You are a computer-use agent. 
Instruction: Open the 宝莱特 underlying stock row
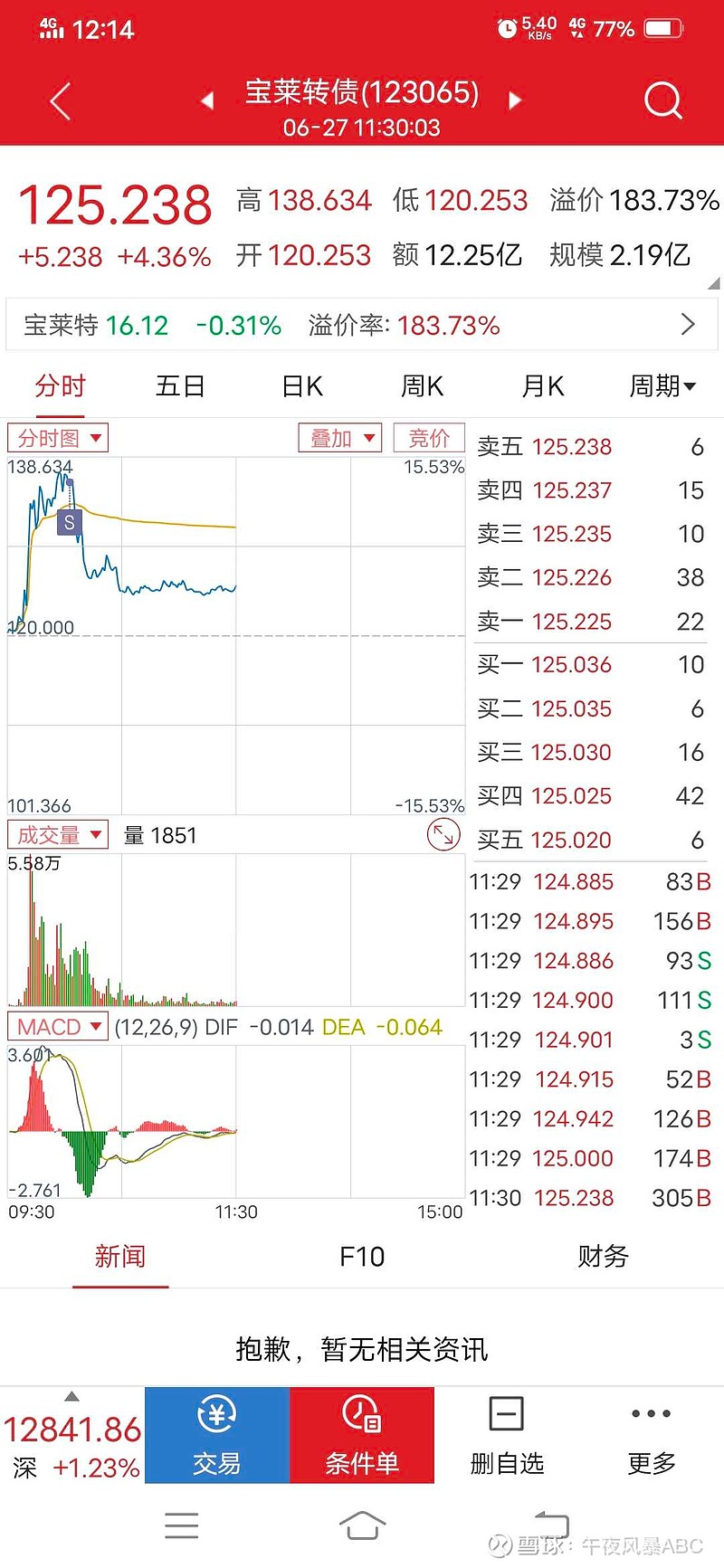tap(362, 325)
